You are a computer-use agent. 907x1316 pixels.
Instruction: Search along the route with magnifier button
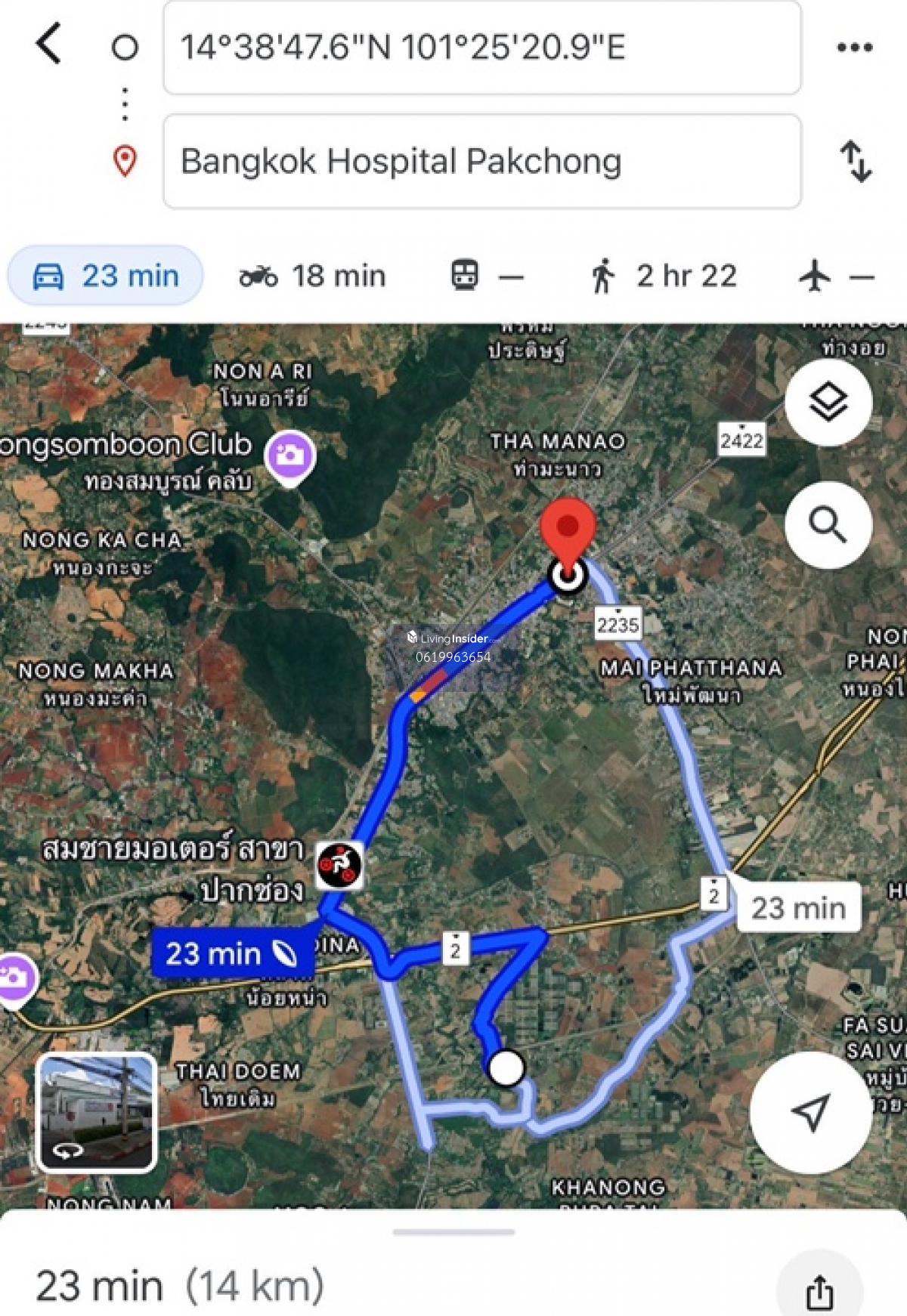pyautogui.click(x=828, y=525)
